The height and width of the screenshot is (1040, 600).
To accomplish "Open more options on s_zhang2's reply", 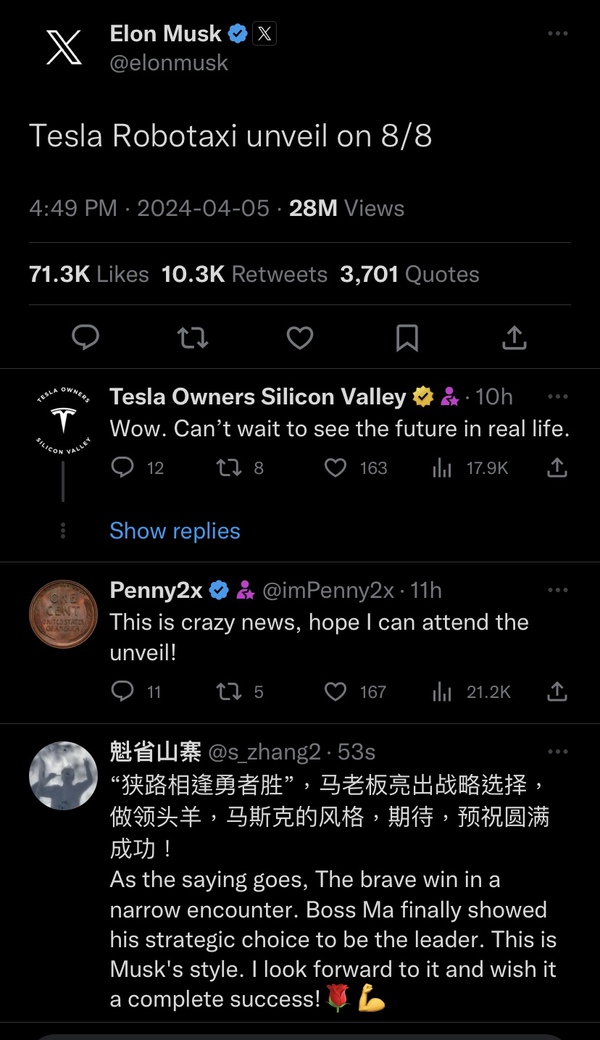I will coord(558,751).
